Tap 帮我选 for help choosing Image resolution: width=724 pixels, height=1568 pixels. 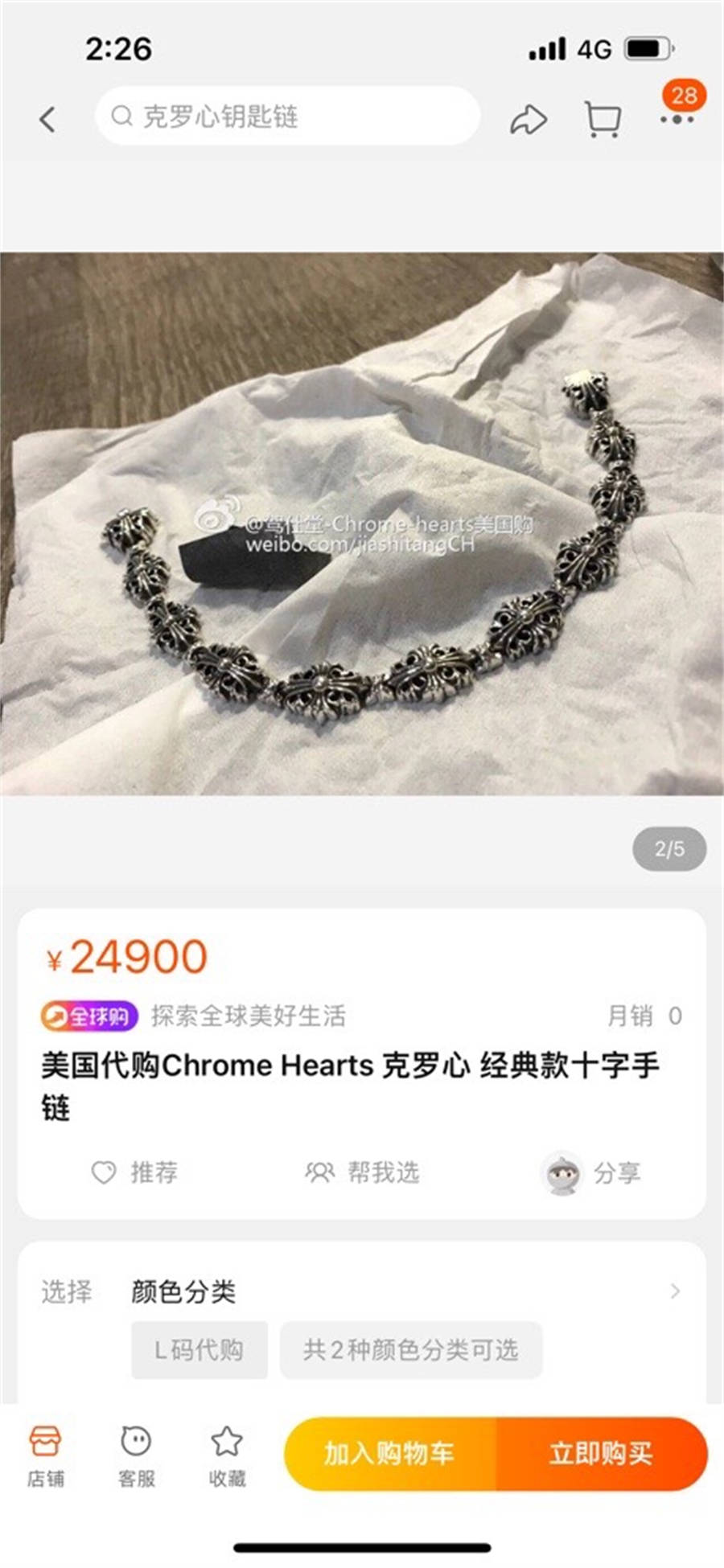tap(363, 1172)
